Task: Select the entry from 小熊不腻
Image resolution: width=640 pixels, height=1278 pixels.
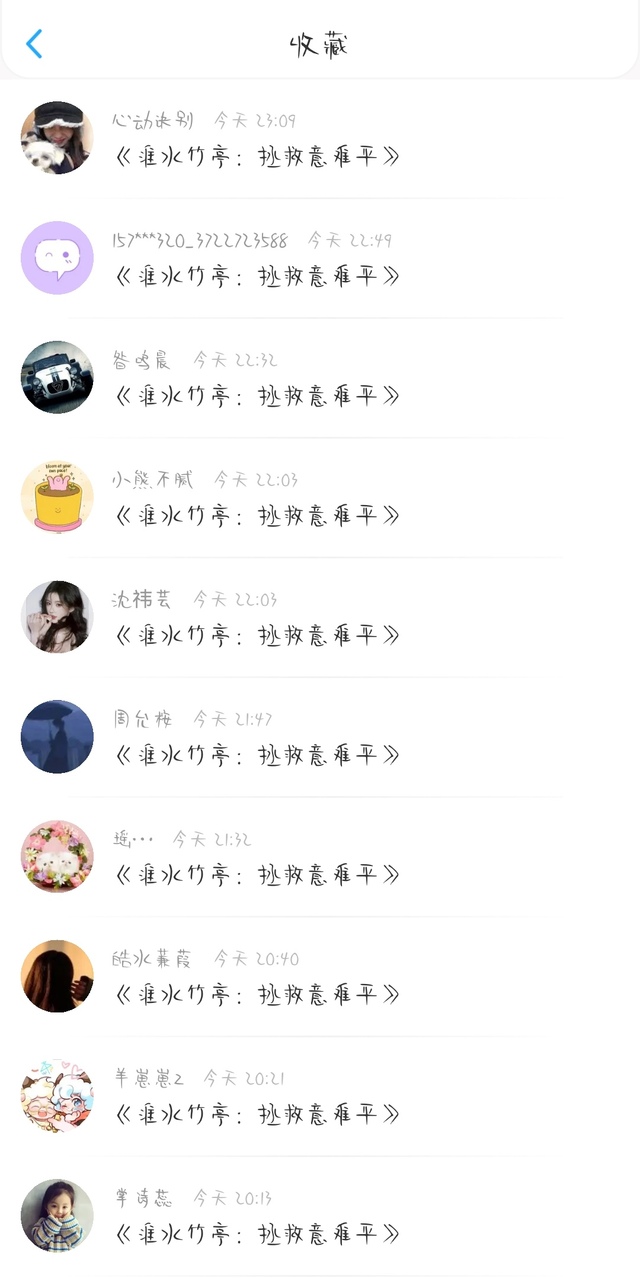Action: tap(258, 516)
